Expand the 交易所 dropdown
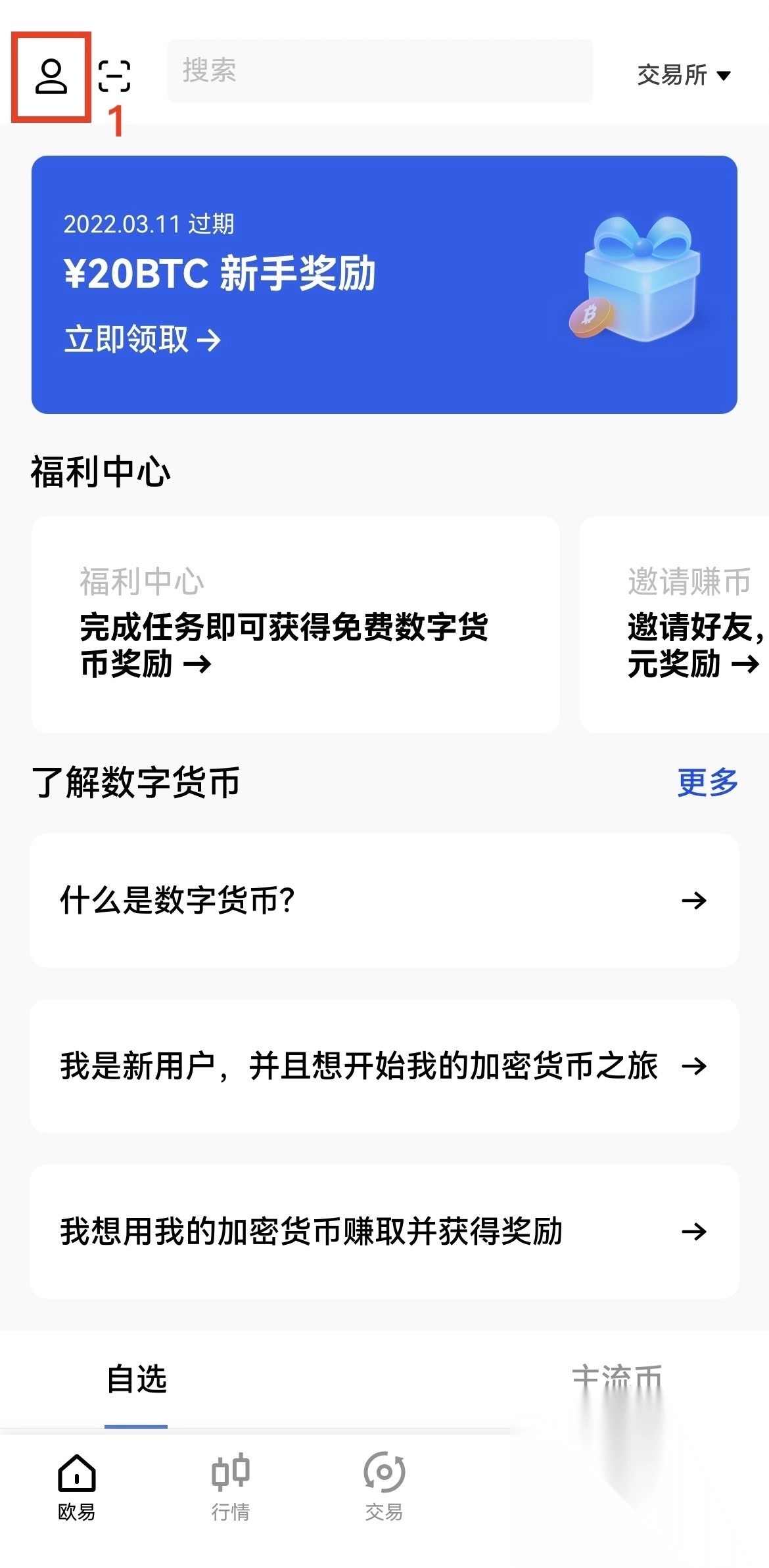 tap(684, 75)
